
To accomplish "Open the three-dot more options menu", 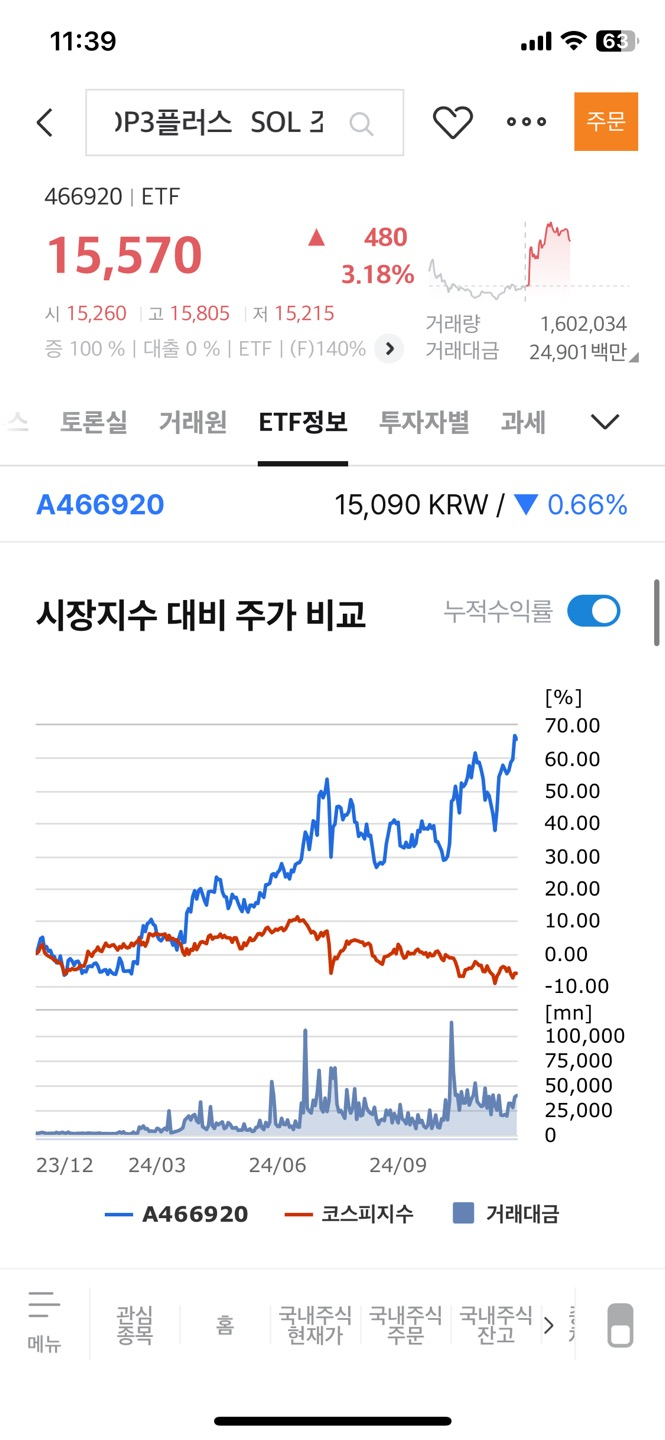I will [x=526, y=122].
